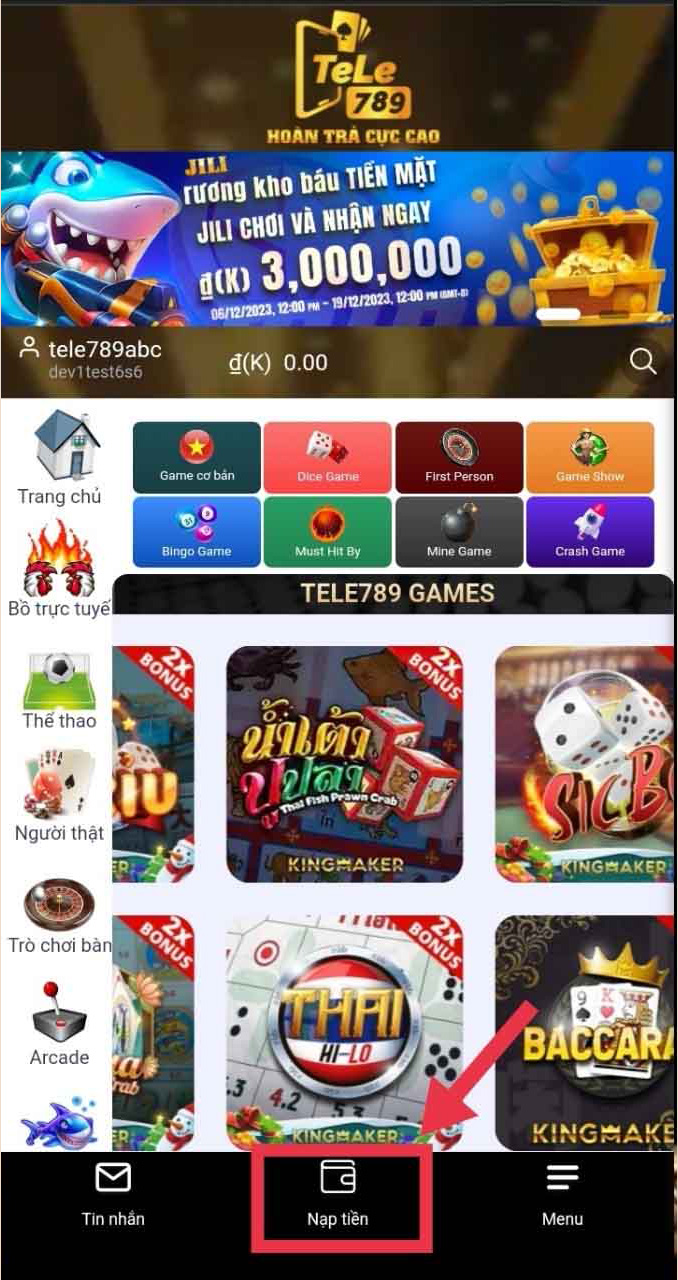The width and height of the screenshot is (678, 1280).
Task: Open the search magnifier icon
Action: (x=643, y=361)
